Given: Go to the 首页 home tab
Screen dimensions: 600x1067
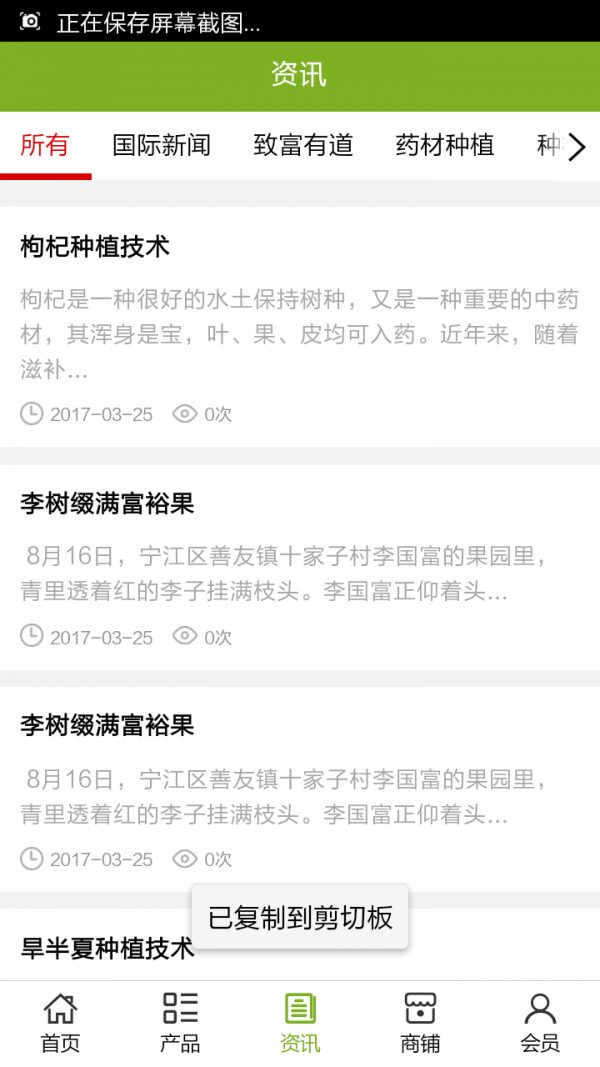Looking at the screenshot, I should tap(60, 1023).
